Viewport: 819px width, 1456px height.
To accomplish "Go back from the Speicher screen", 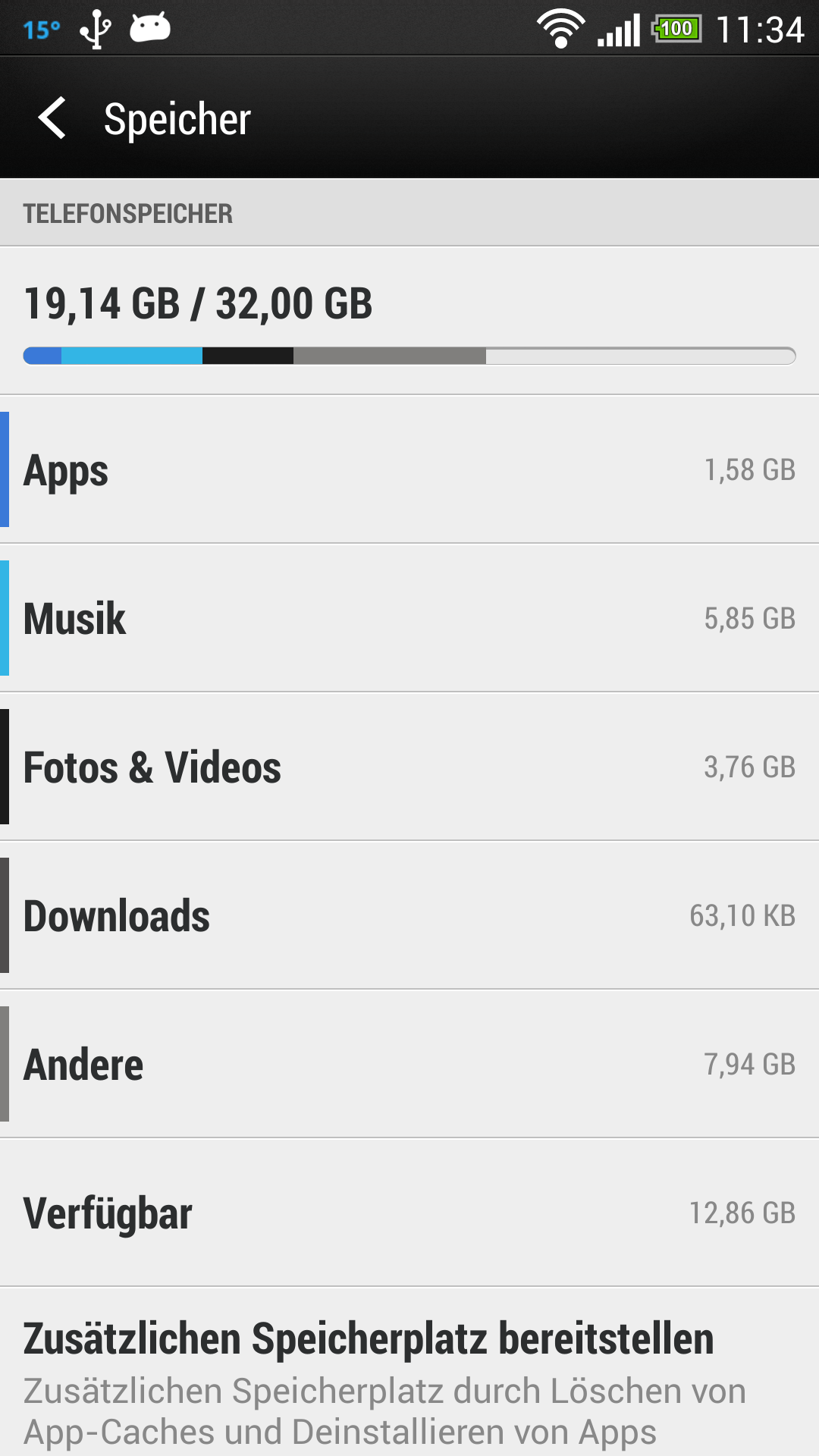I will click(53, 118).
